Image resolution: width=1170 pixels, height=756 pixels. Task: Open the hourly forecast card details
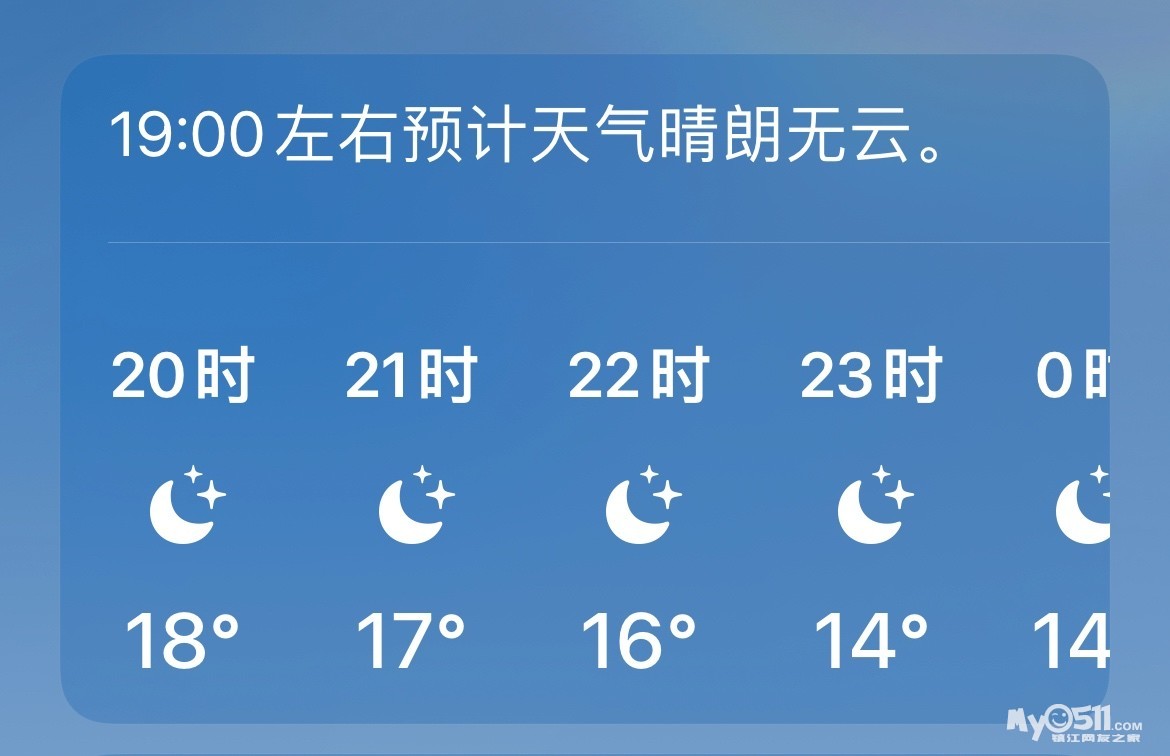[584, 389]
